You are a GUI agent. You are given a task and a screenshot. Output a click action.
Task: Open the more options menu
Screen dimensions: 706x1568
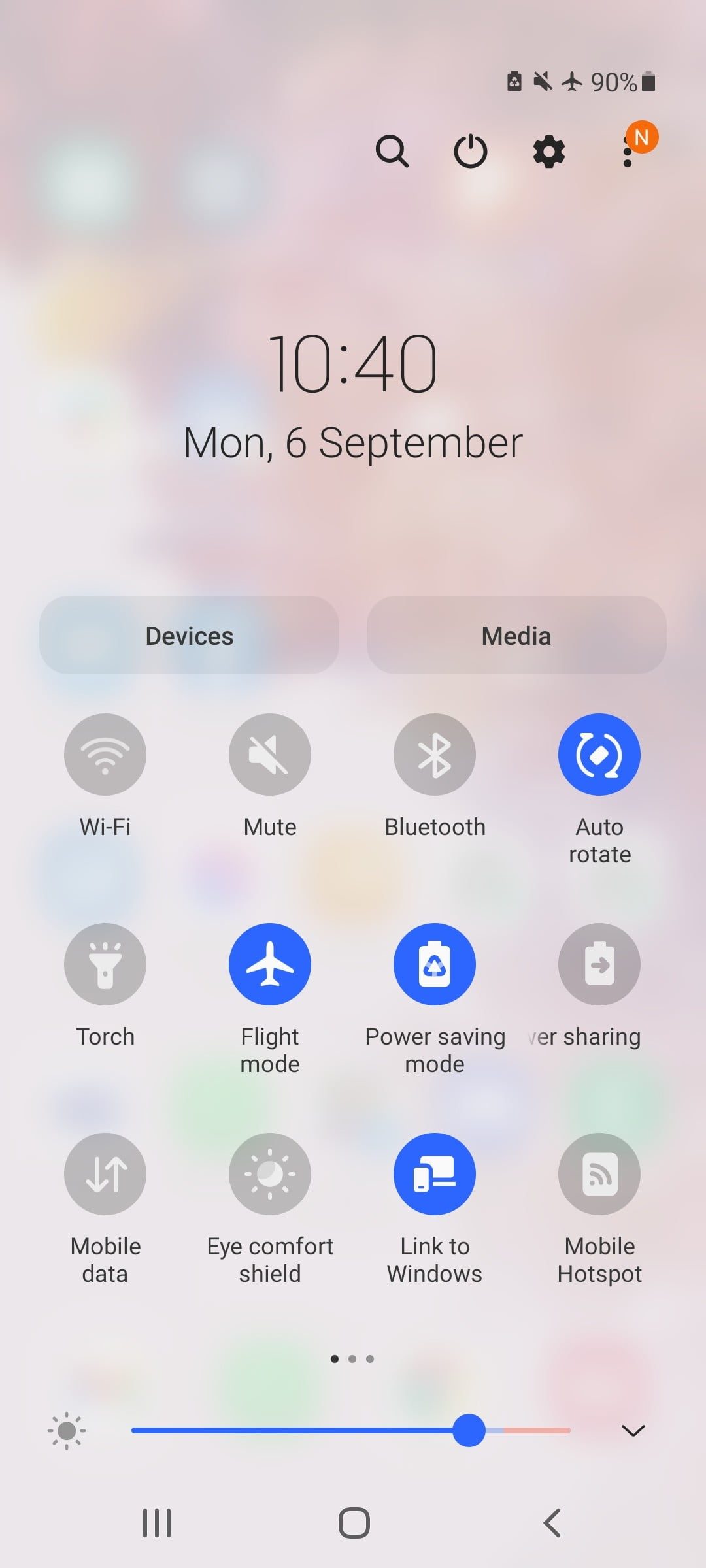click(628, 153)
